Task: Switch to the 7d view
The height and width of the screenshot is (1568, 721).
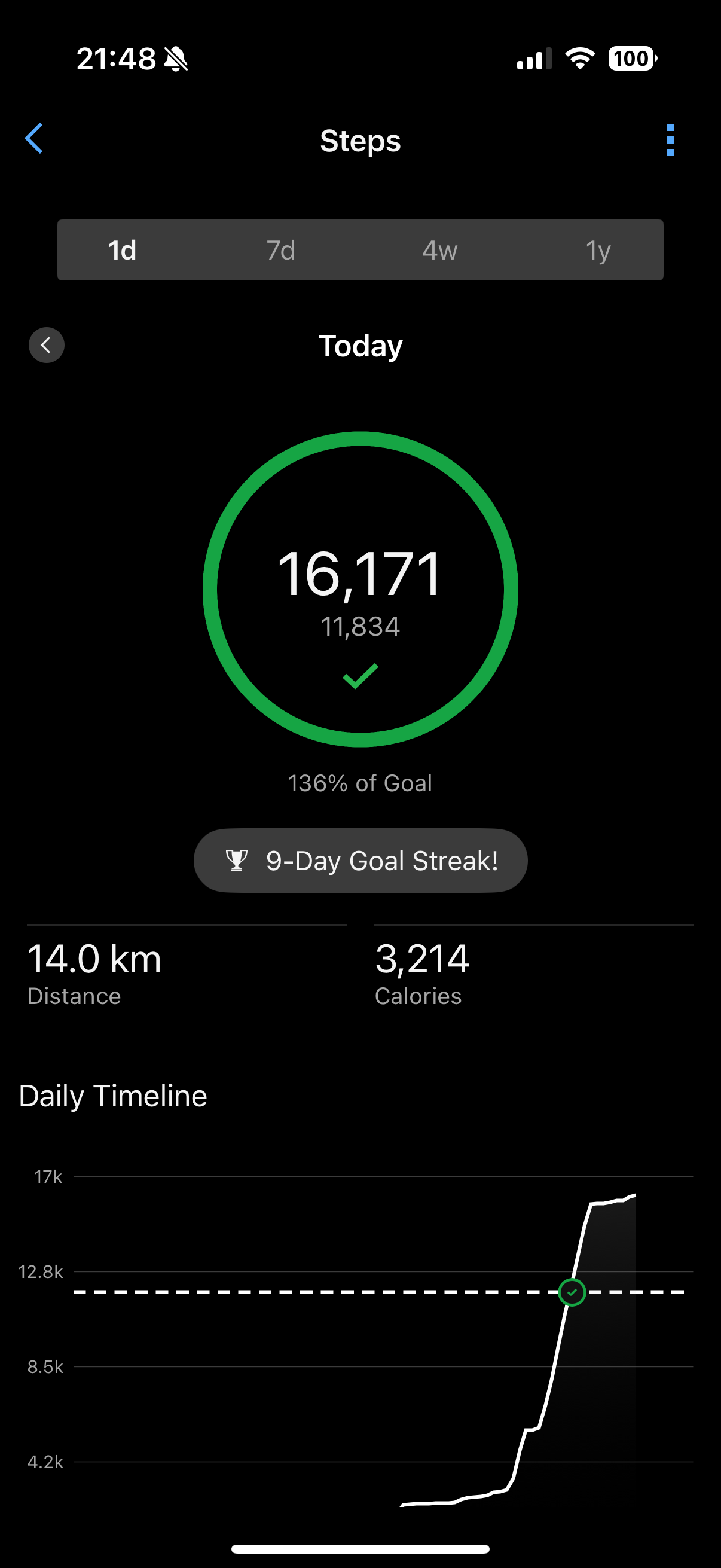Action: tap(281, 250)
